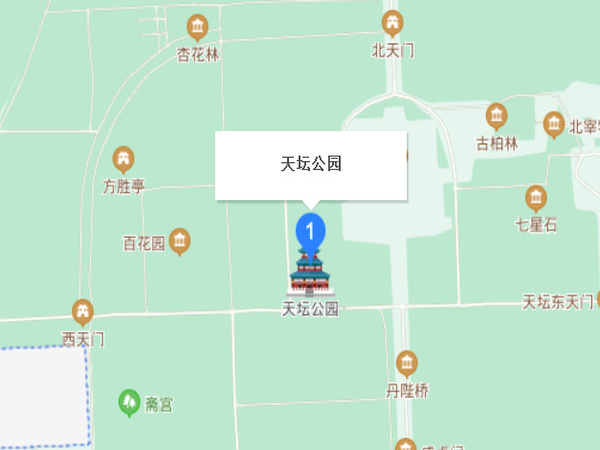Viewport: 600px width, 450px height.
Task: Select the 北天门 gate marker
Action: (393, 22)
